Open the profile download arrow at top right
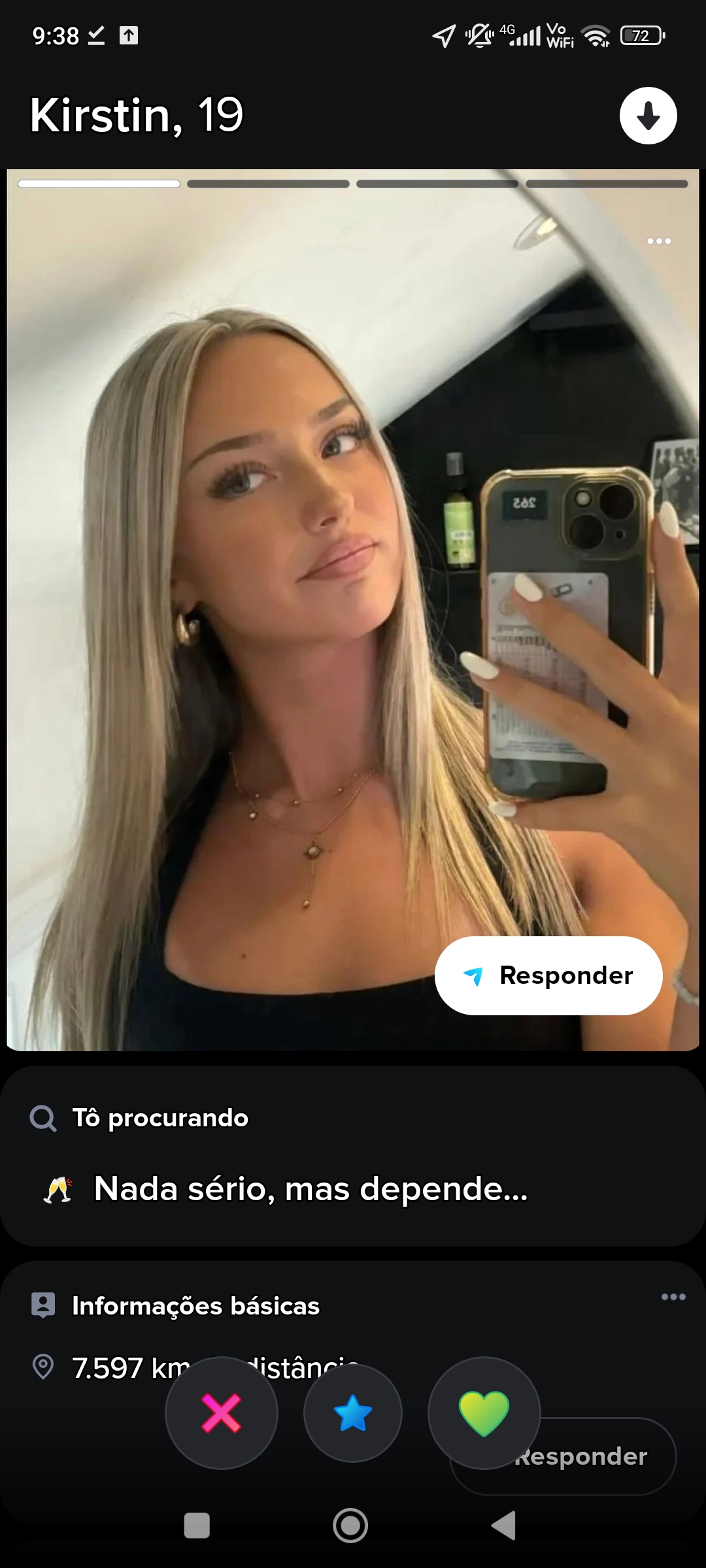This screenshot has width=706, height=1568. 648,114
